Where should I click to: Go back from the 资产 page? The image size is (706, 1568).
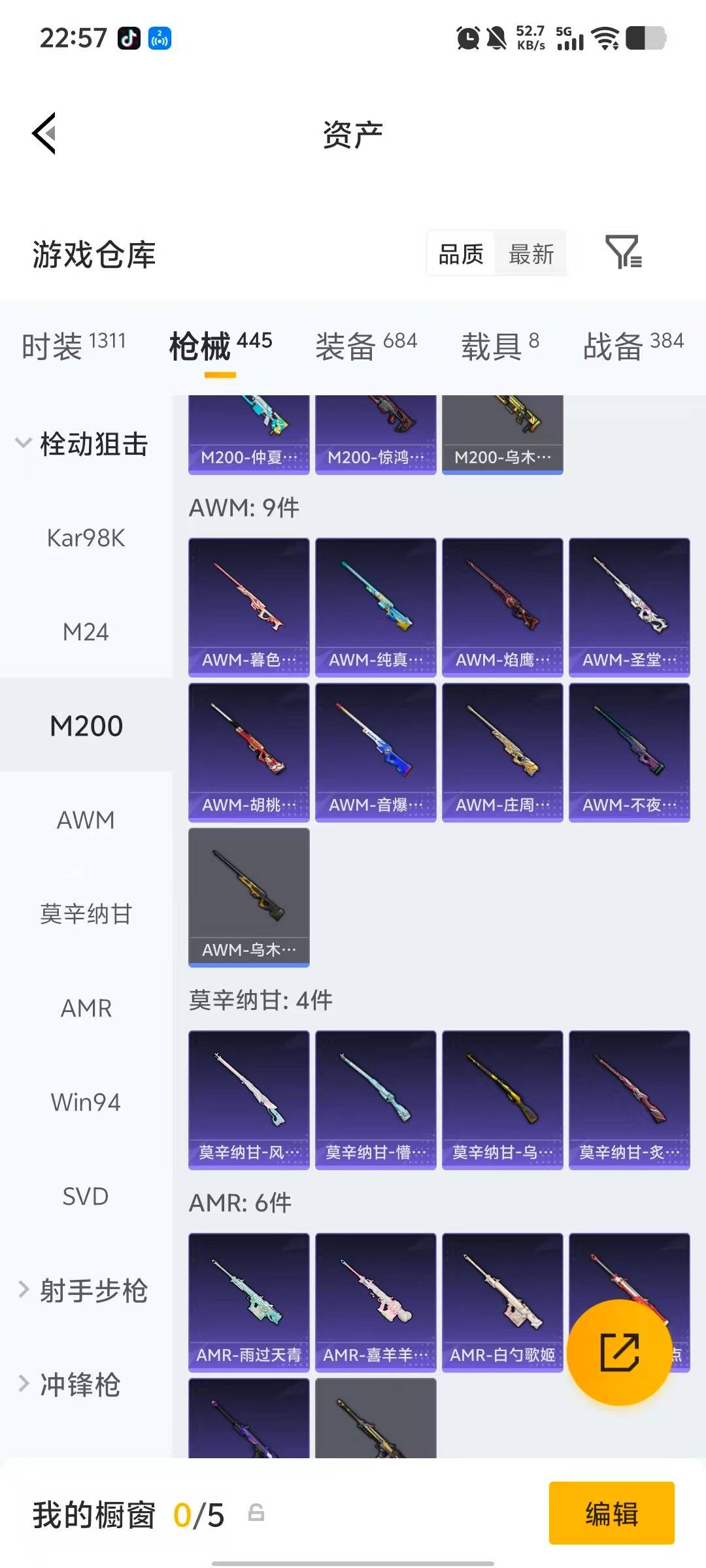pos(44,133)
